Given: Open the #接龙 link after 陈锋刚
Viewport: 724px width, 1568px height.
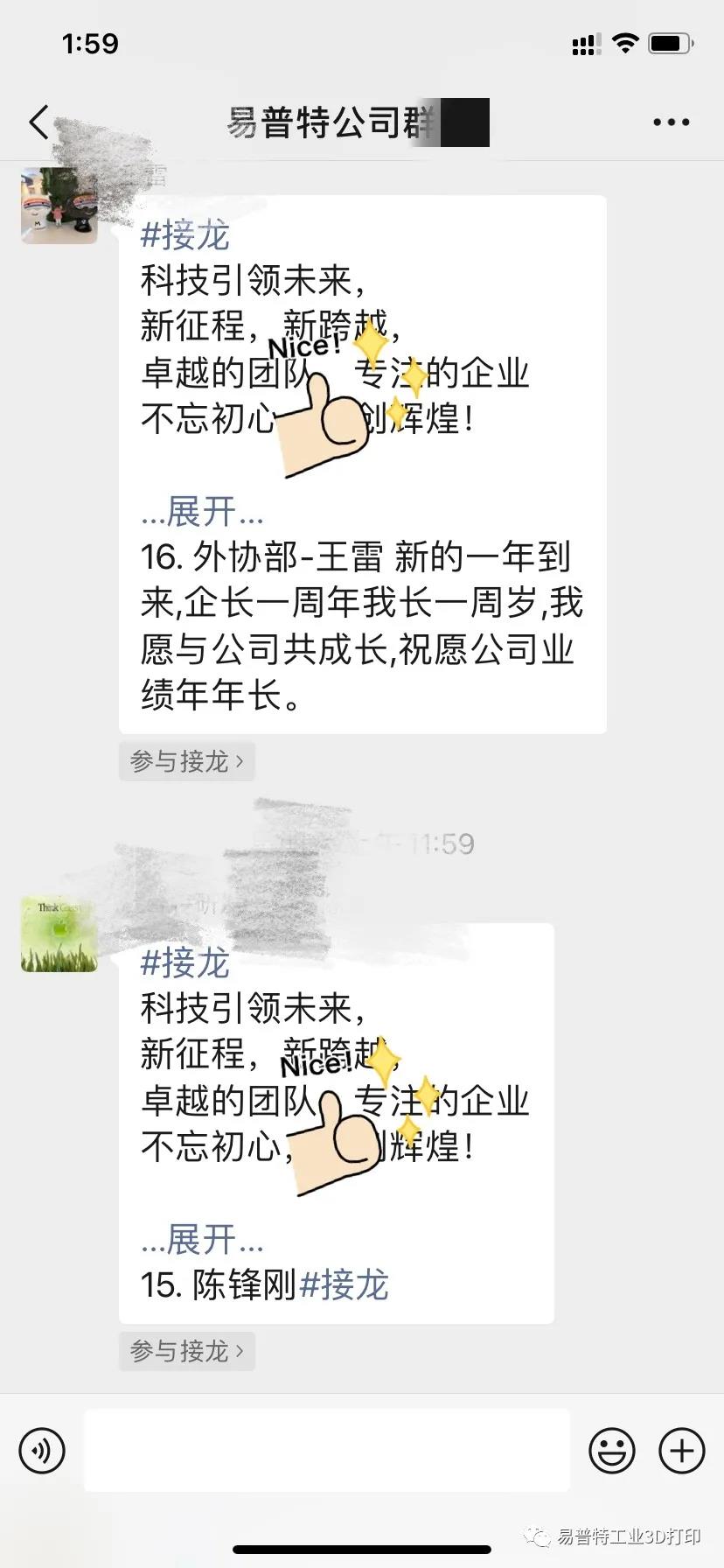Looking at the screenshot, I should [344, 1285].
